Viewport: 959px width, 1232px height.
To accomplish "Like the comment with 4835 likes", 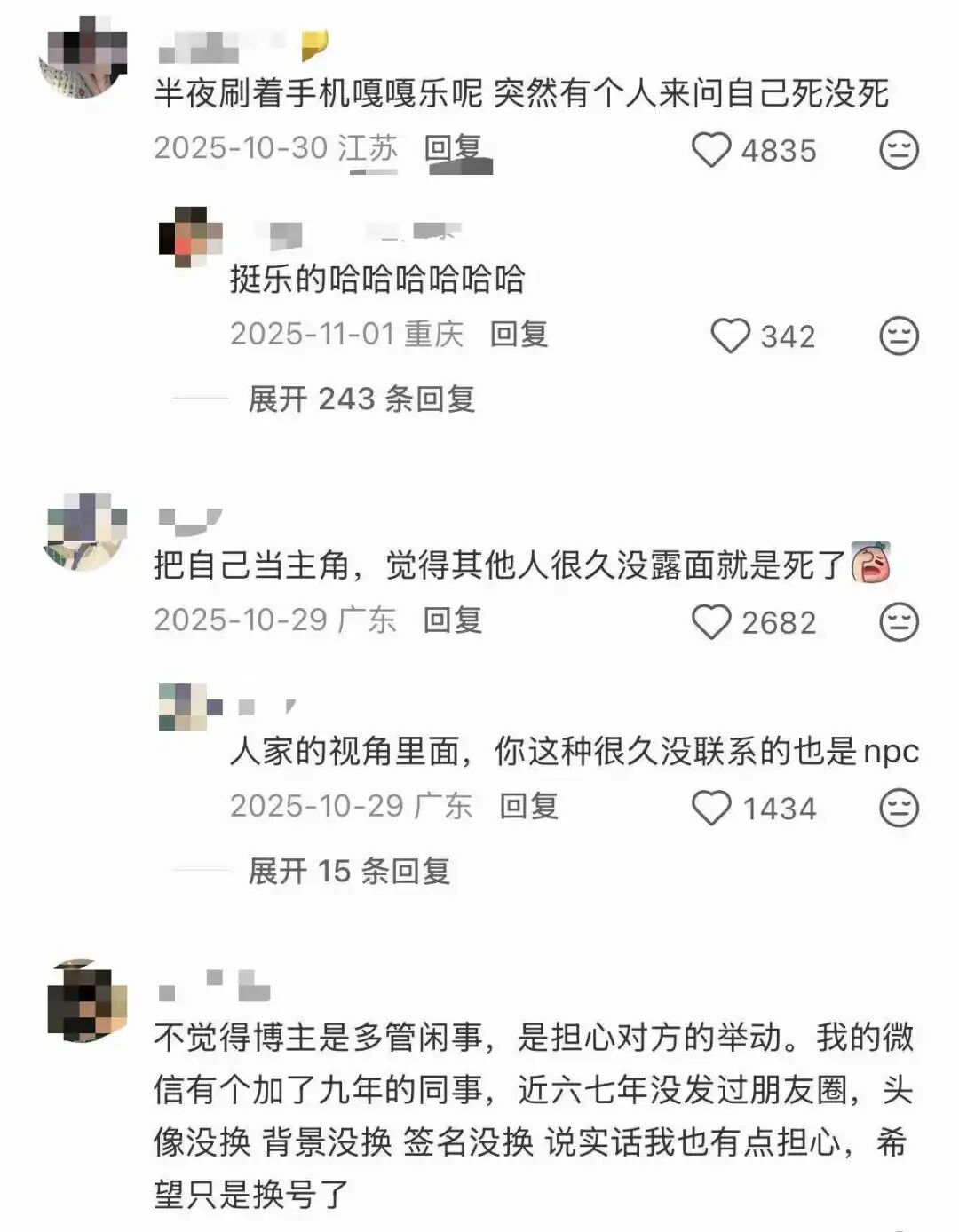I will 711,150.
